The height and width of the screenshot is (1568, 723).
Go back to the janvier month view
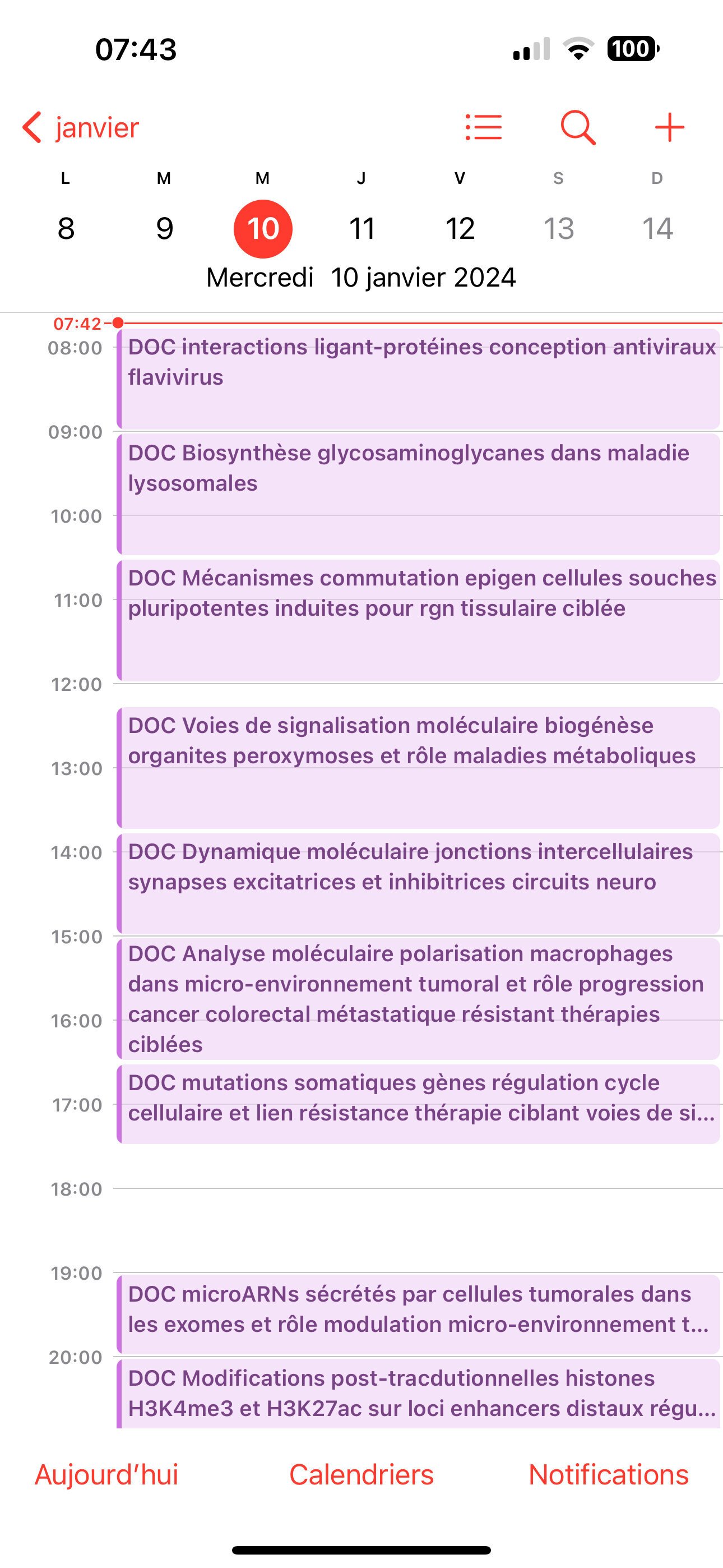[x=80, y=128]
